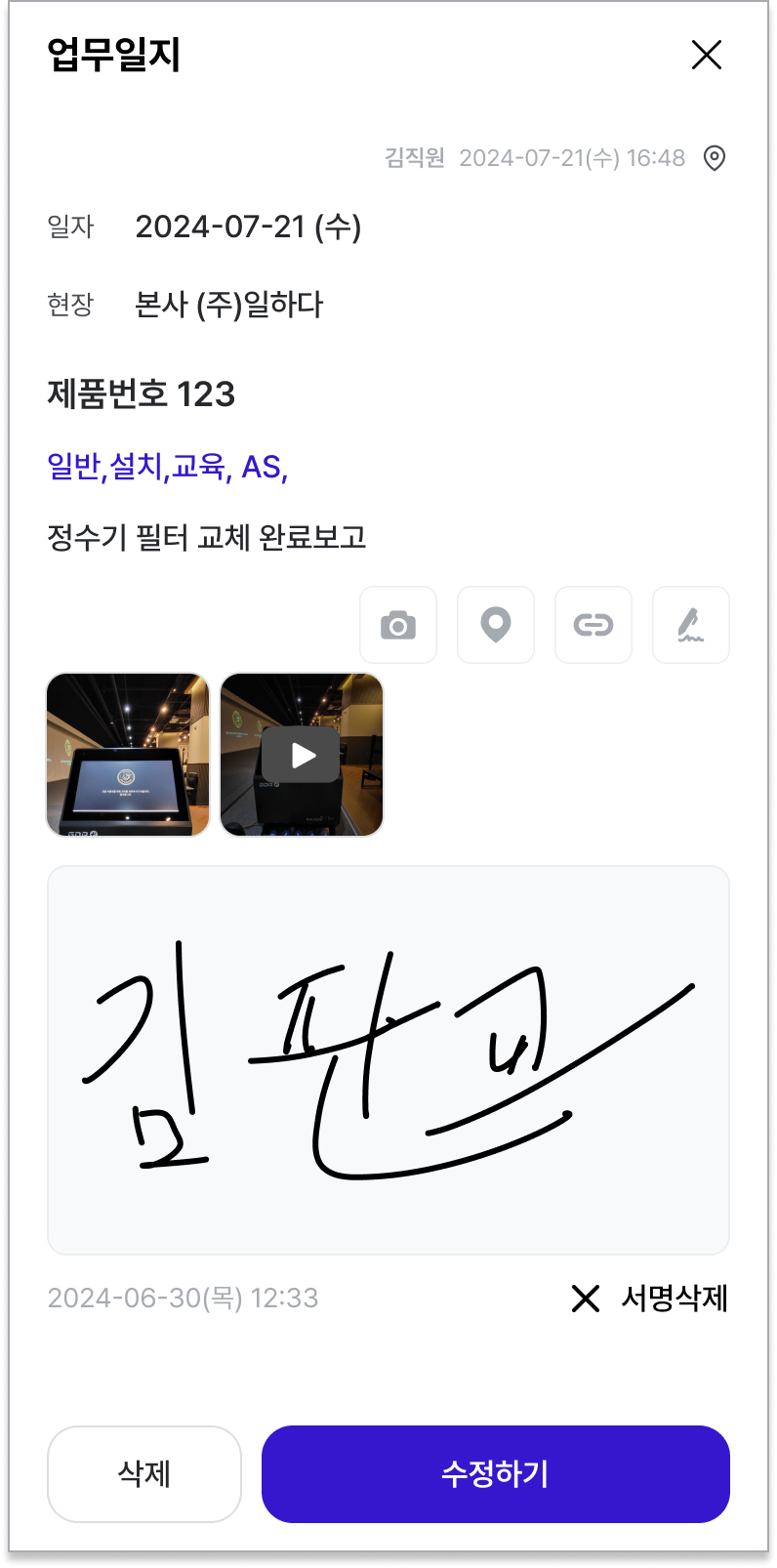Open the first photo thumbnail
The height and width of the screenshot is (1568, 777).
128,755
